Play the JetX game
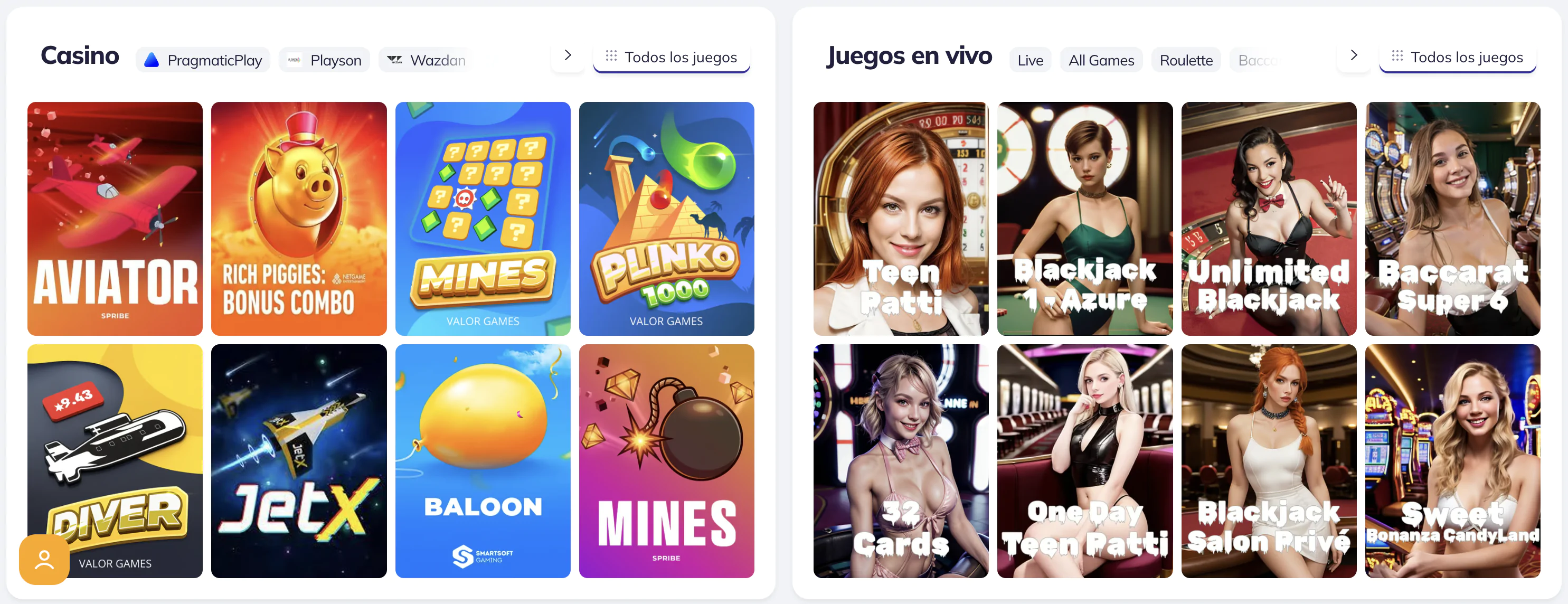The image size is (1568, 604). (x=299, y=460)
